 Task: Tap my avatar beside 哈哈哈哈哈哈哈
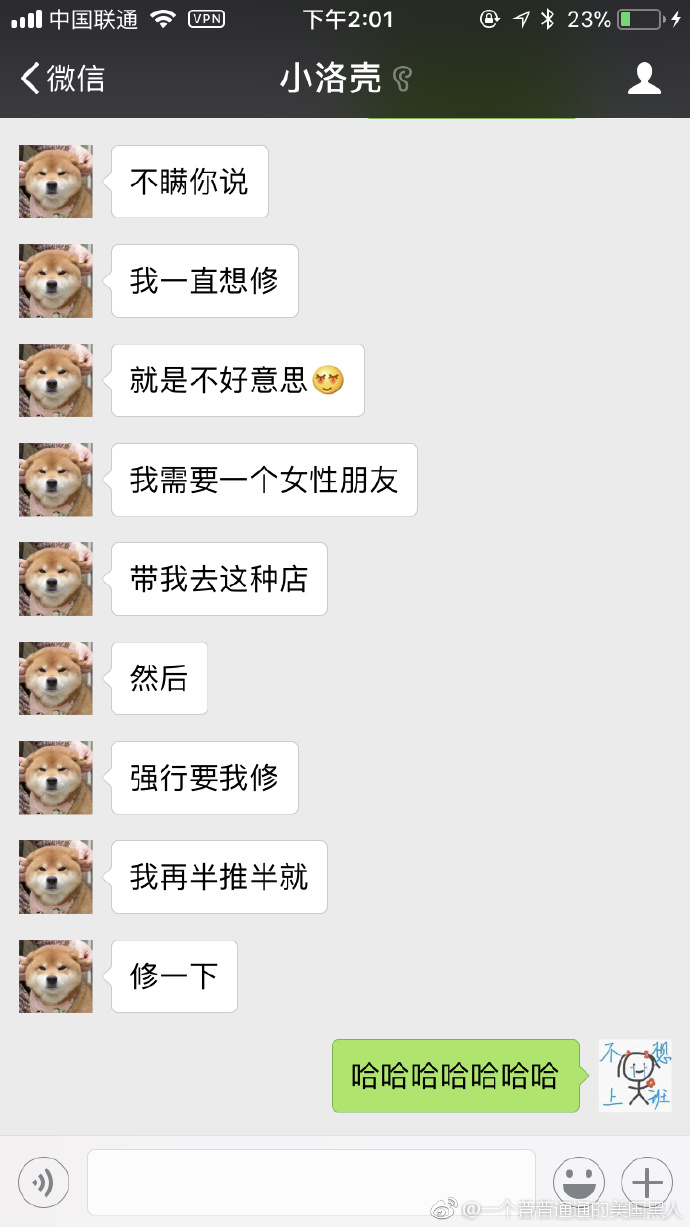pyautogui.click(x=635, y=1076)
